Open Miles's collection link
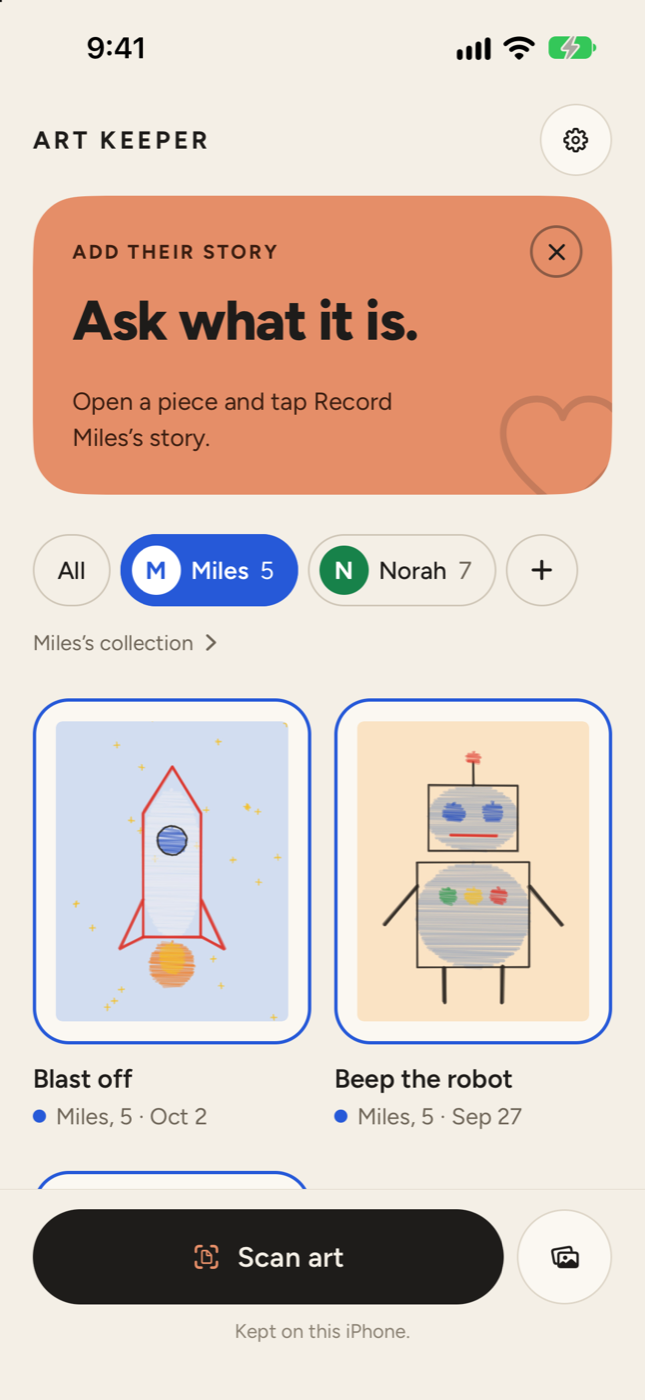Screen dimensions: 645x1400 tap(125, 643)
